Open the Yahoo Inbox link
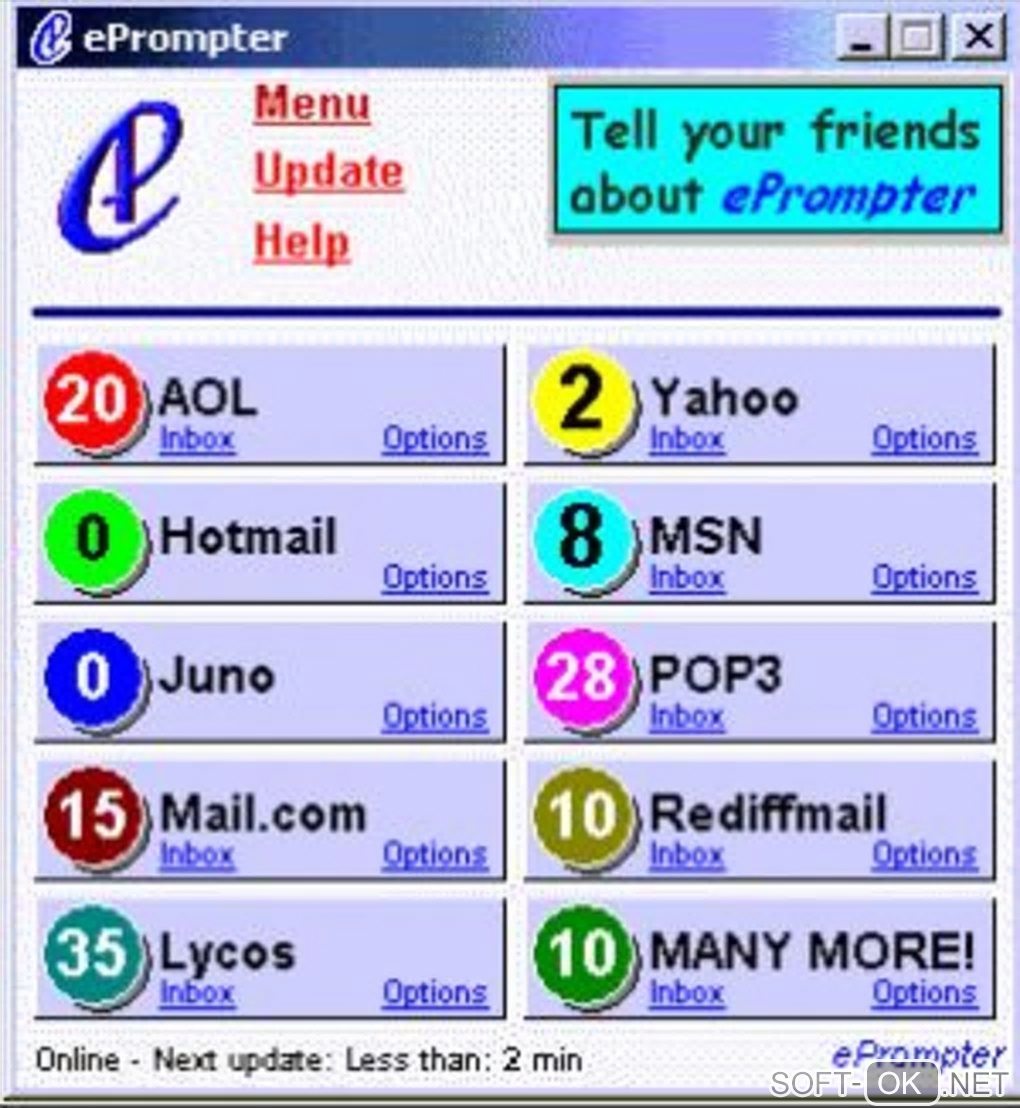This screenshot has height=1108, width=1020. (x=687, y=439)
